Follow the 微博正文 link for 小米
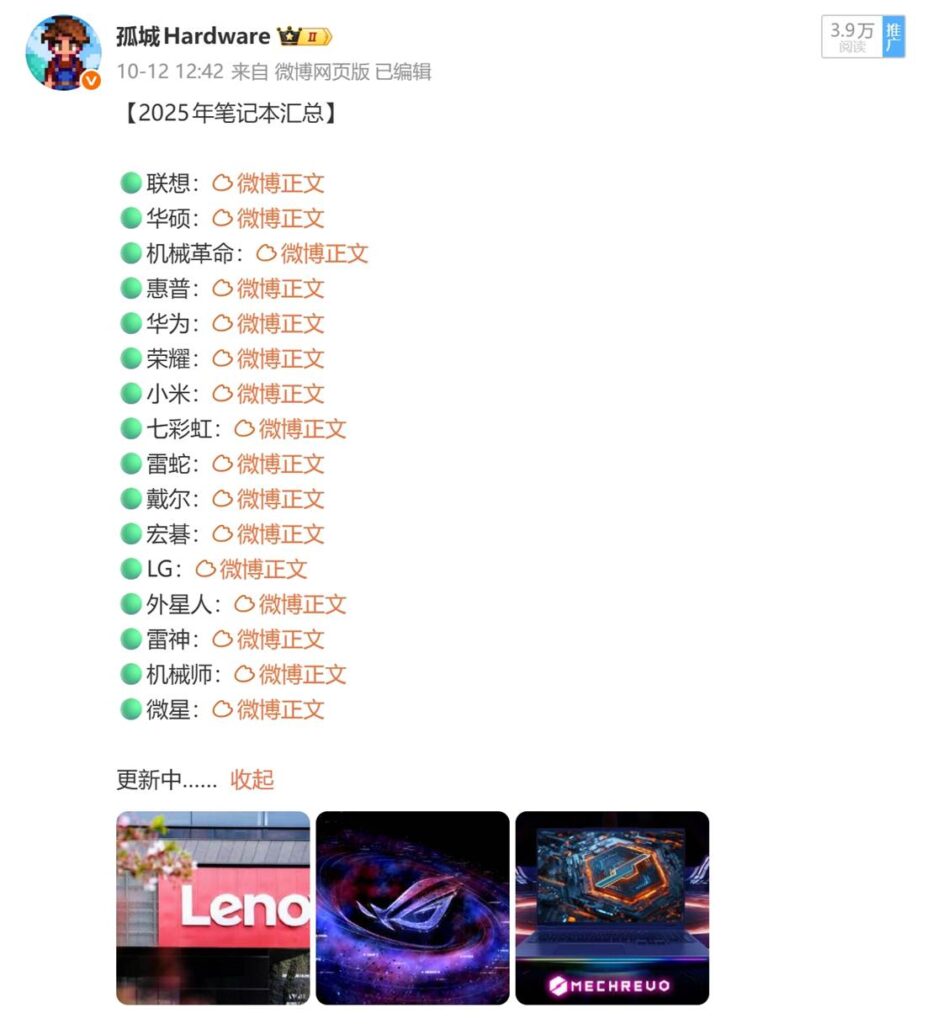The width and height of the screenshot is (933, 1024). 269,394
